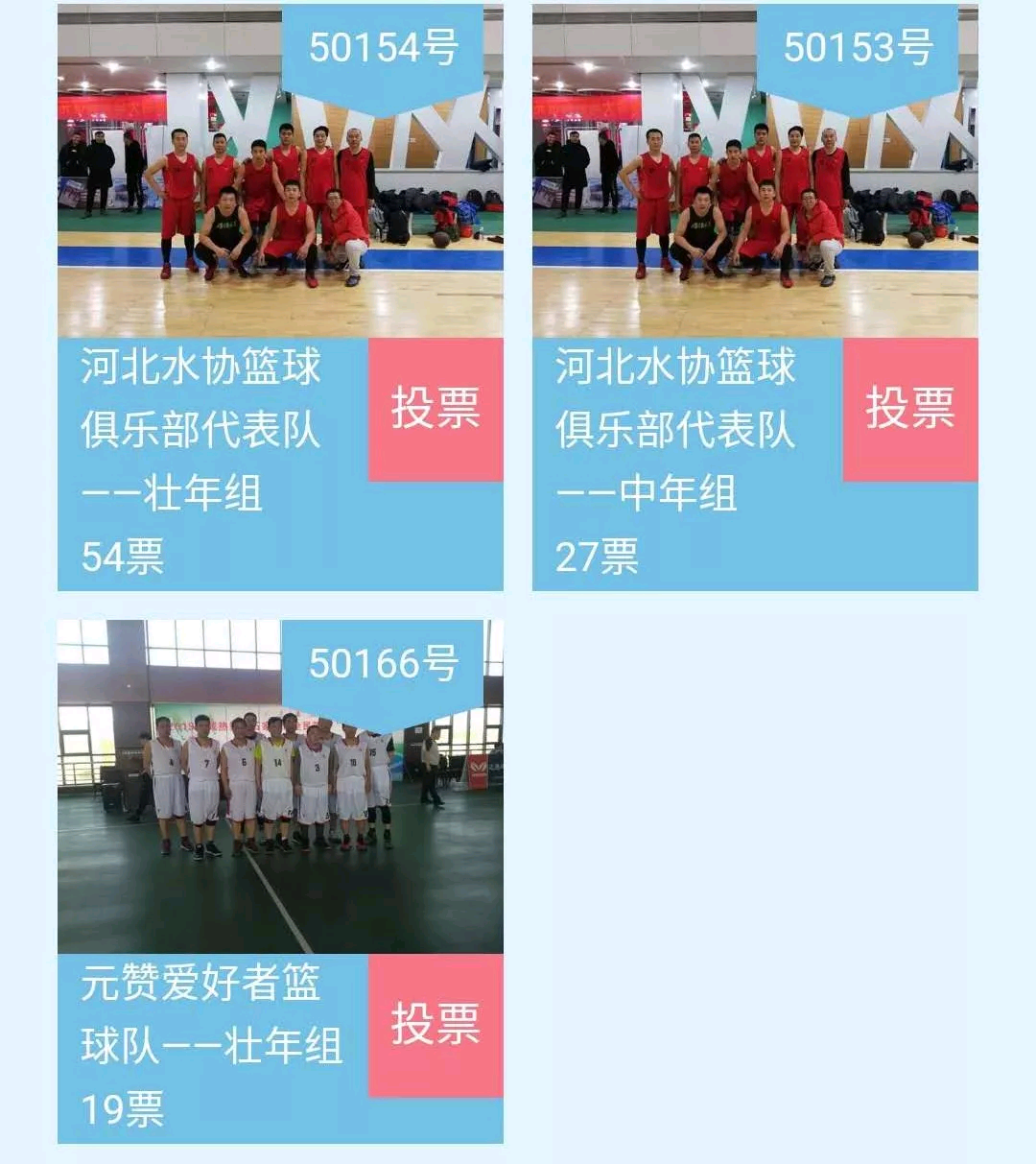Vote for 元赞爱好者篮球队 entry 50166
The width and height of the screenshot is (1036, 1164).
[x=436, y=1025]
